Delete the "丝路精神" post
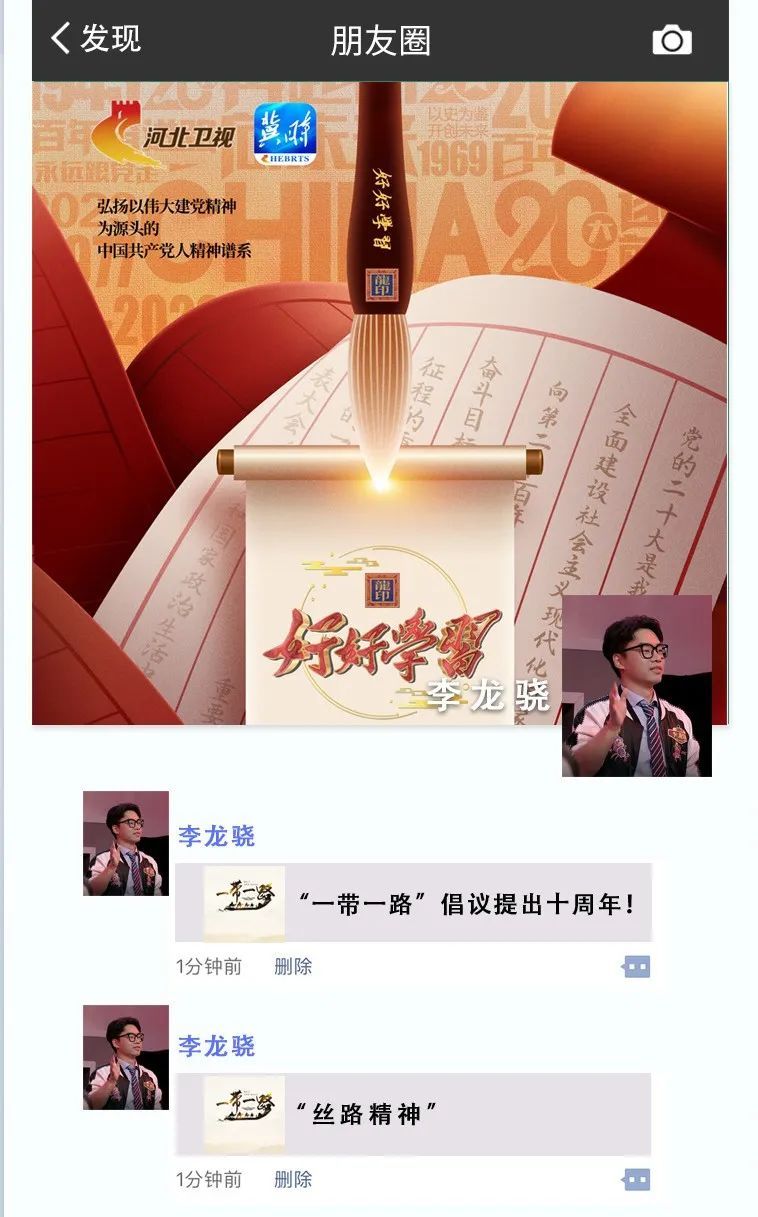This screenshot has height=1217, width=758. (x=293, y=1179)
